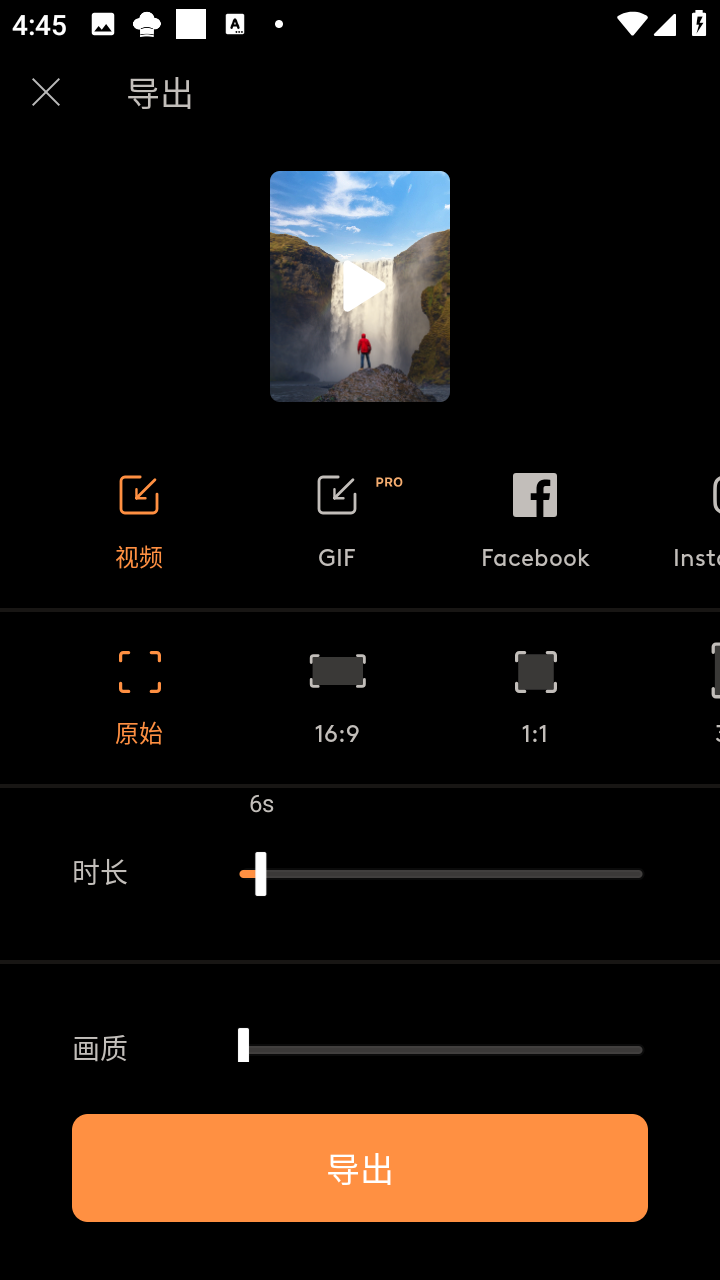Pick the 1:1 square ratio
This screenshot has width=720, height=1280.
point(535,696)
